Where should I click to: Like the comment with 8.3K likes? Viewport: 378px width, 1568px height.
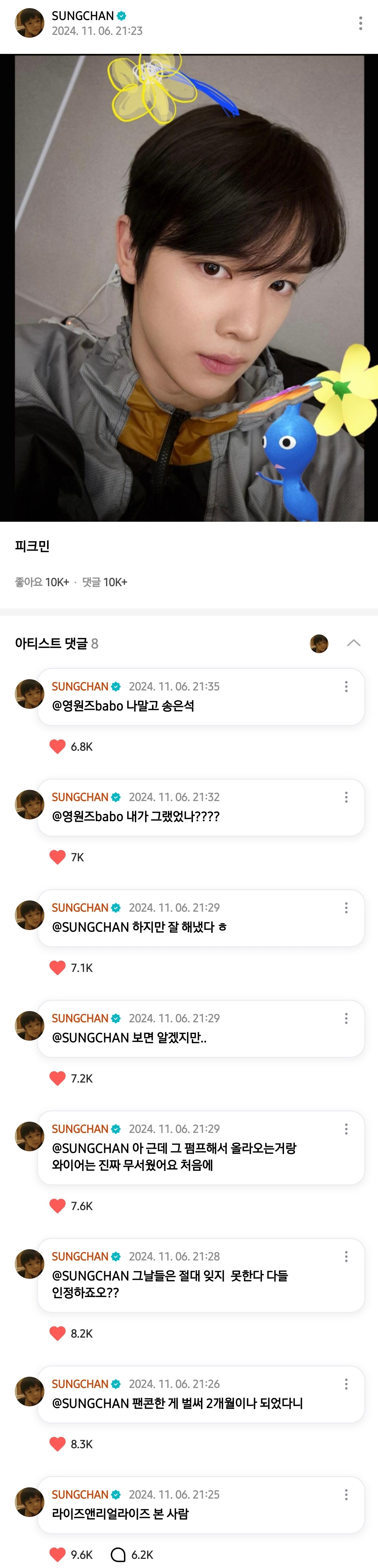[58, 1444]
